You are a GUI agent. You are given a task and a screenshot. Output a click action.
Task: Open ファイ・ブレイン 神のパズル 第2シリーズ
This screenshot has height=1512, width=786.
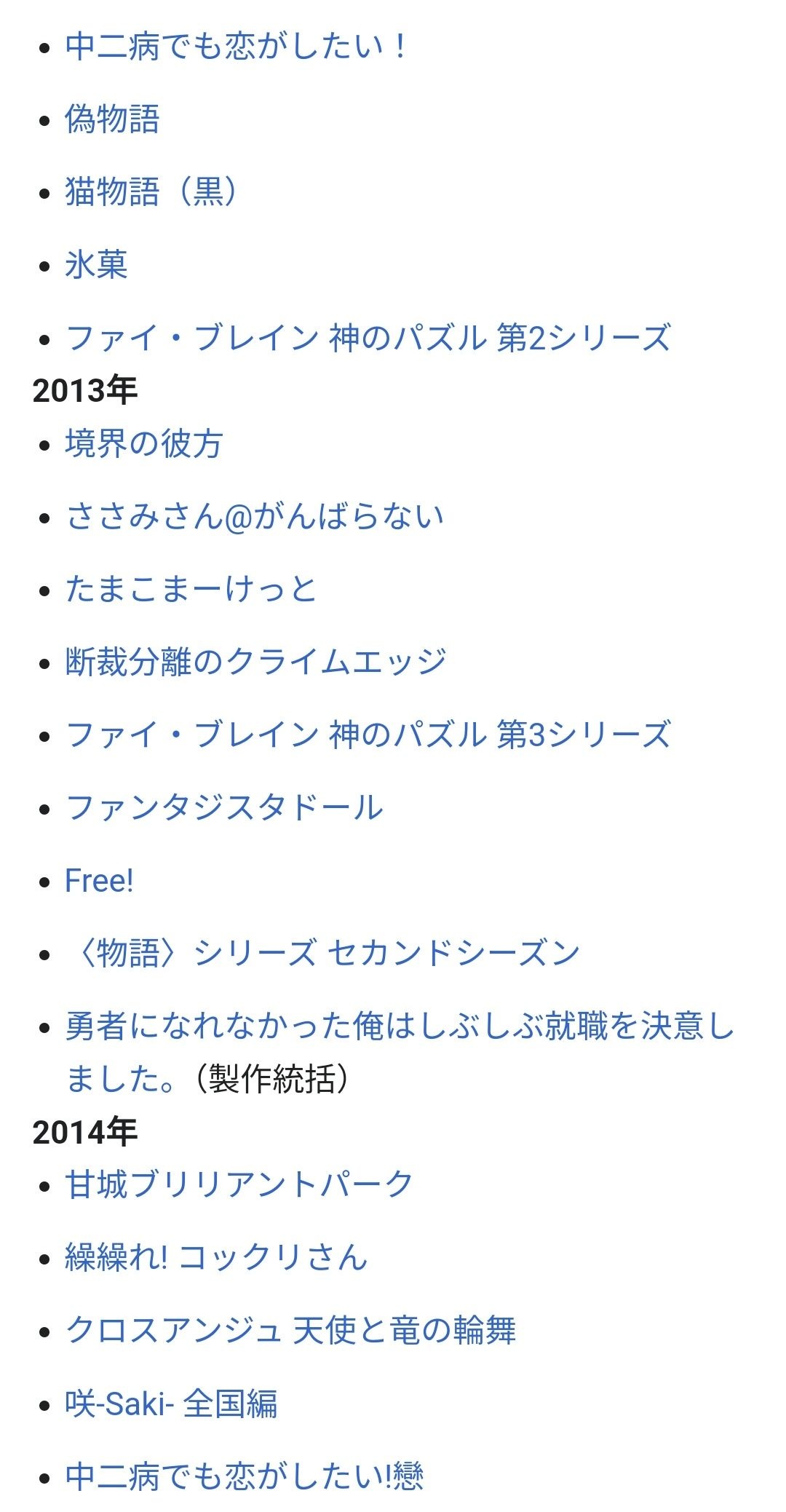click(x=368, y=338)
